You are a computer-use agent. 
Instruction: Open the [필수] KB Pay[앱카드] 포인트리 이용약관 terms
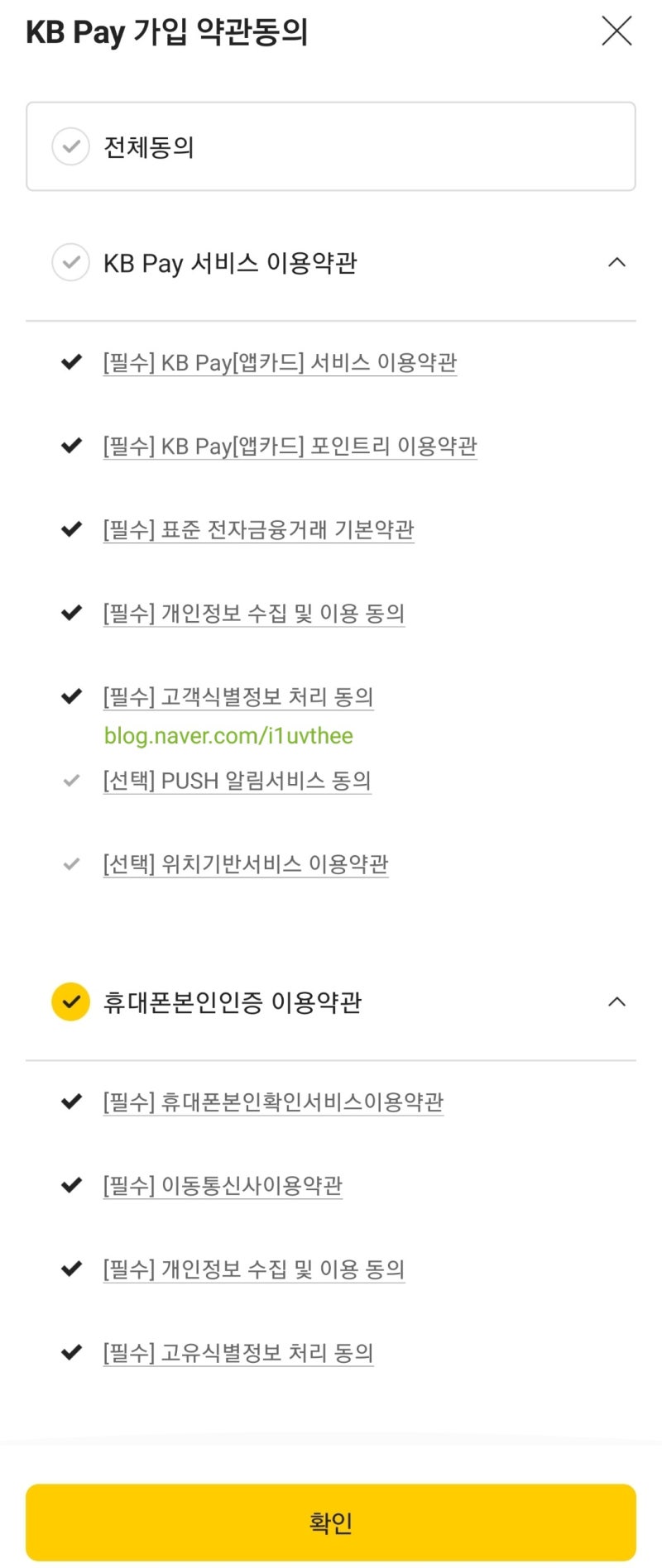pos(289,445)
